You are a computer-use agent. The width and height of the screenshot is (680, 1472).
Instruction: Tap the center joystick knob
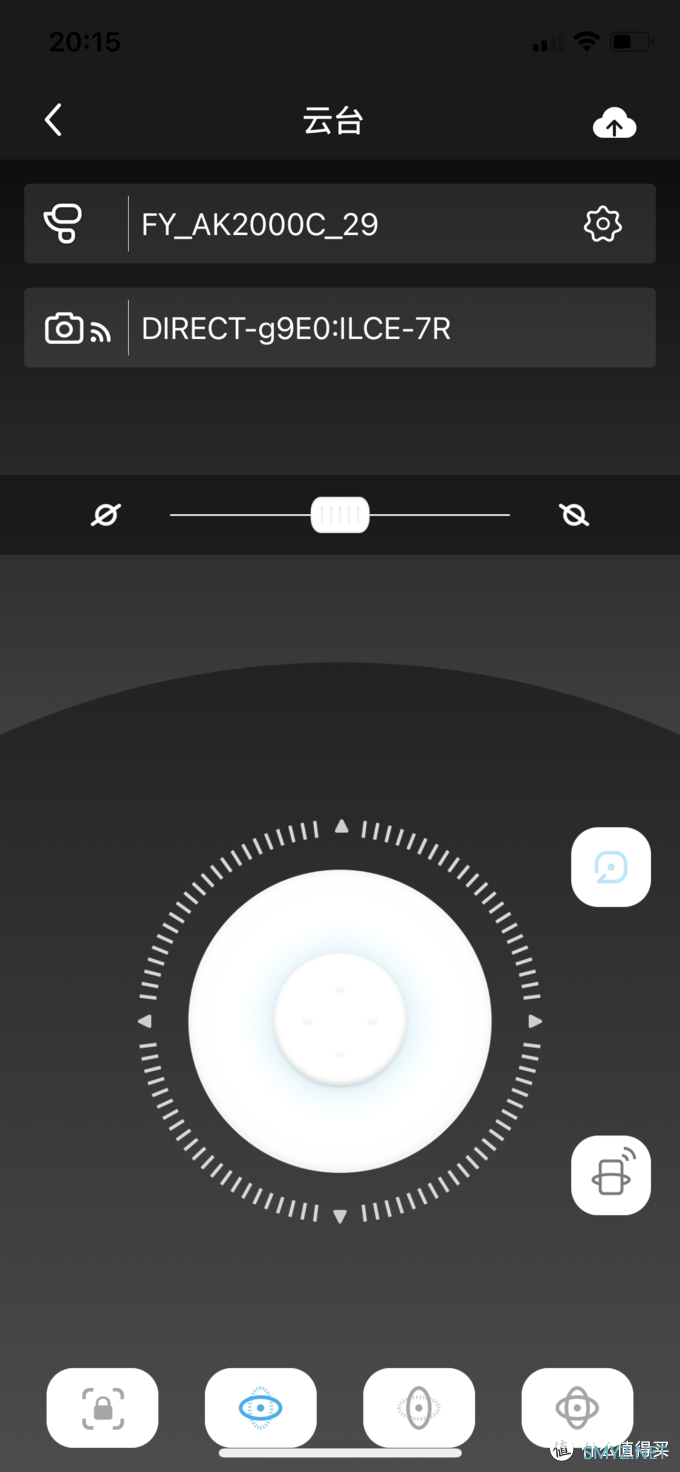pyautogui.click(x=340, y=1020)
